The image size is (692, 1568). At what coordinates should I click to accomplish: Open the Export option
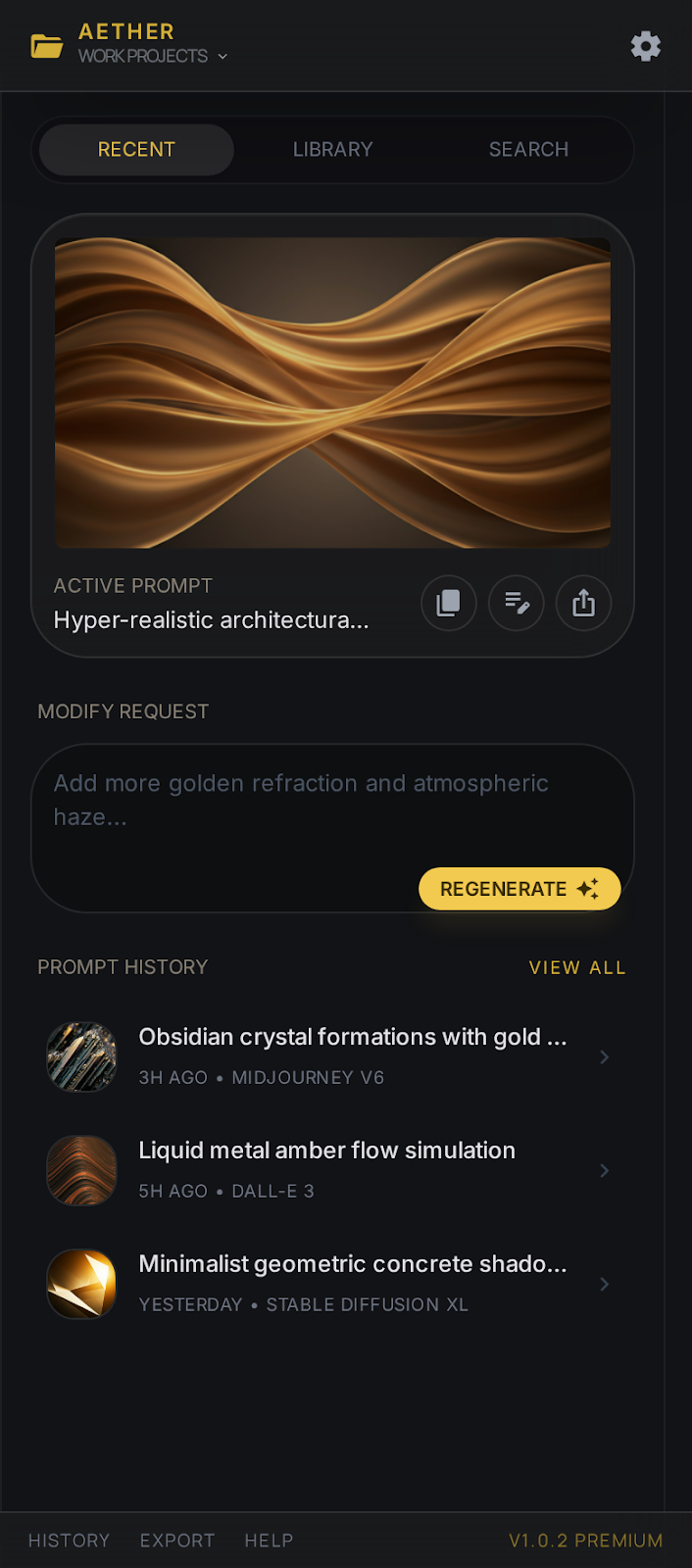[x=177, y=1541]
